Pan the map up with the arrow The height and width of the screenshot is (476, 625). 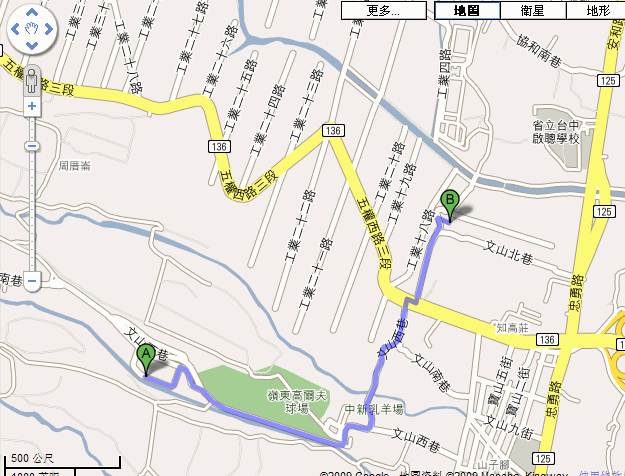(32, 12)
